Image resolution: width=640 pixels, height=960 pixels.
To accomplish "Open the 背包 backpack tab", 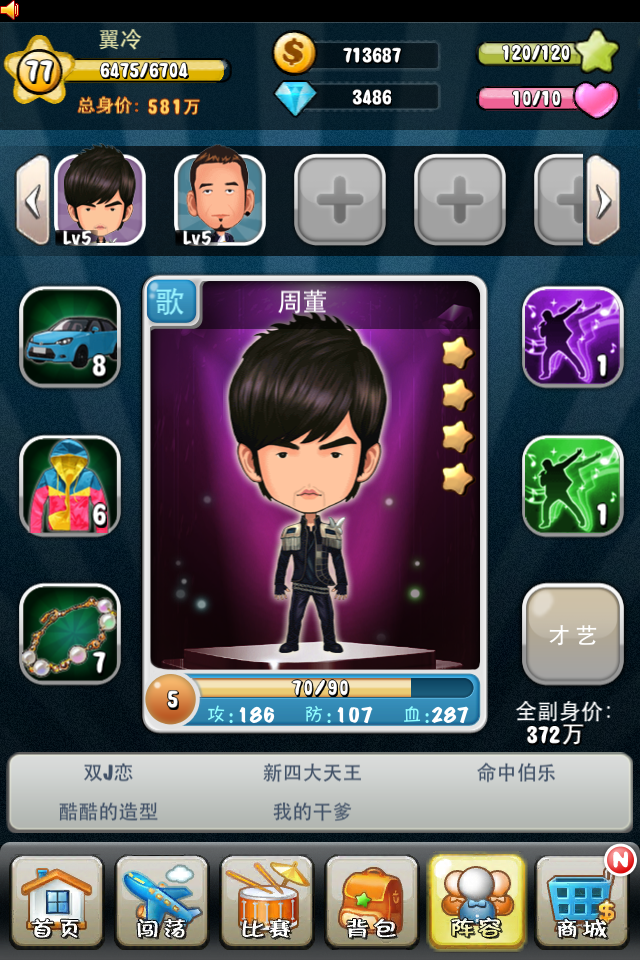I will pos(372,900).
